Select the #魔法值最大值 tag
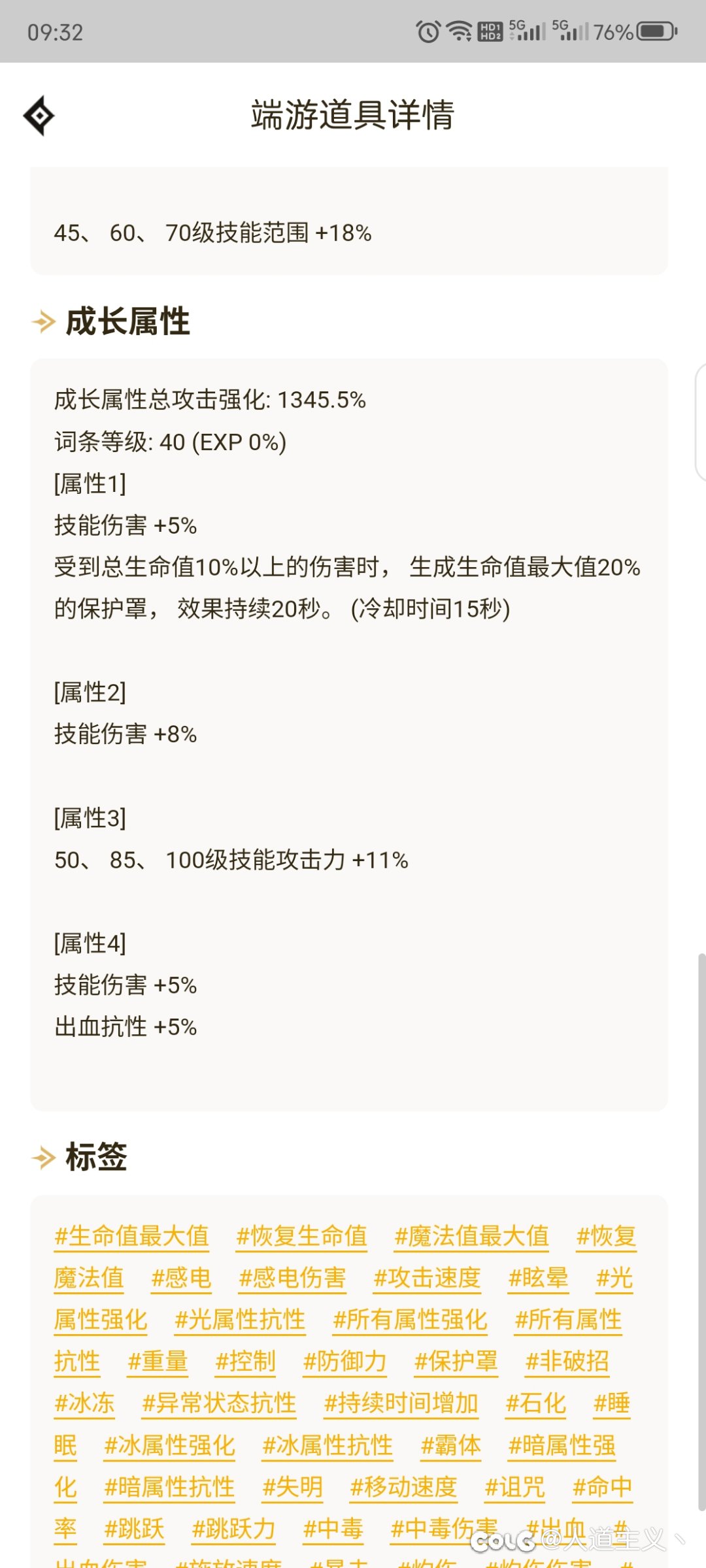Image resolution: width=706 pixels, height=1568 pixels. point(471,1236)
